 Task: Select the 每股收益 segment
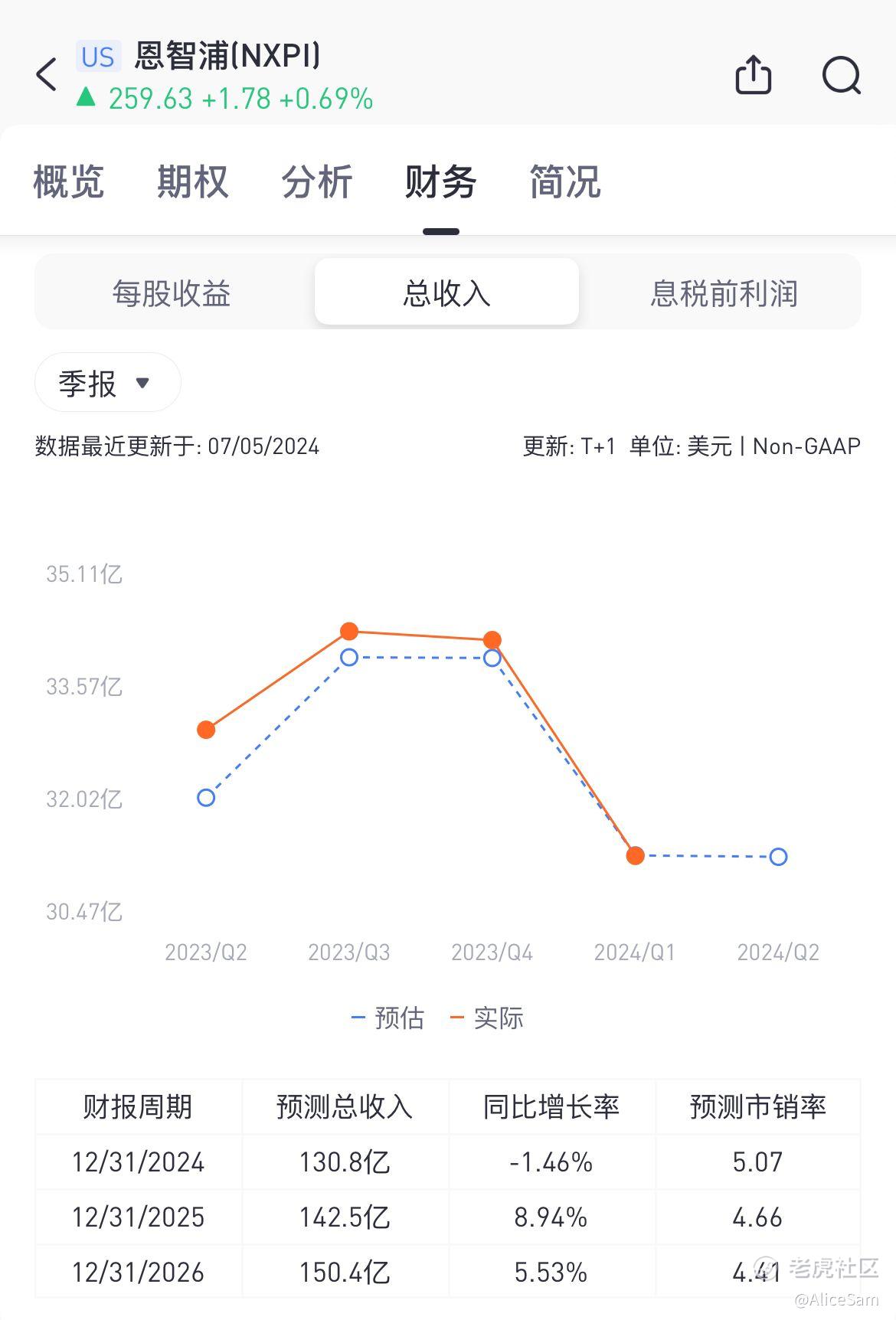point(172,293)
